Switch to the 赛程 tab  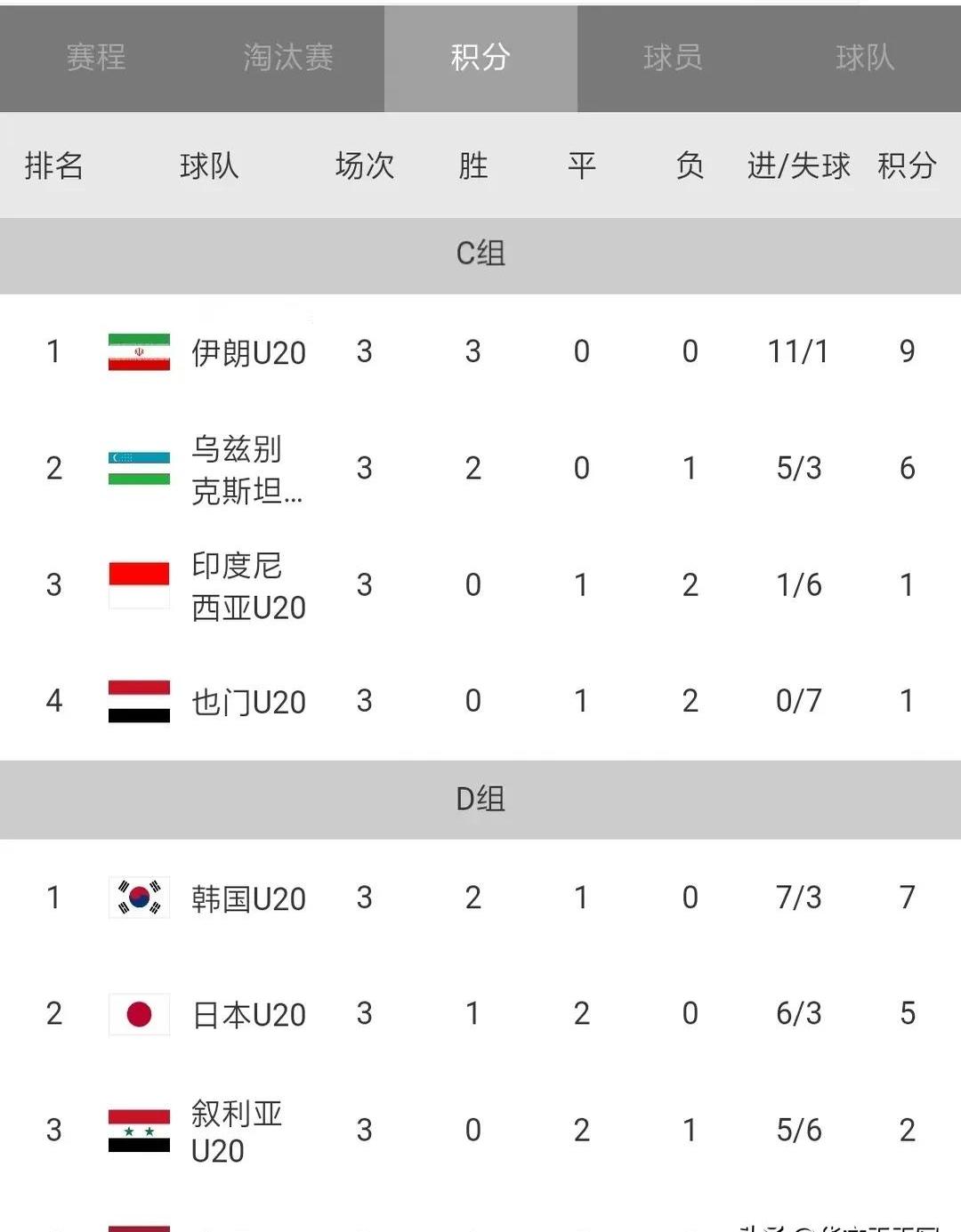coord(96,58)
